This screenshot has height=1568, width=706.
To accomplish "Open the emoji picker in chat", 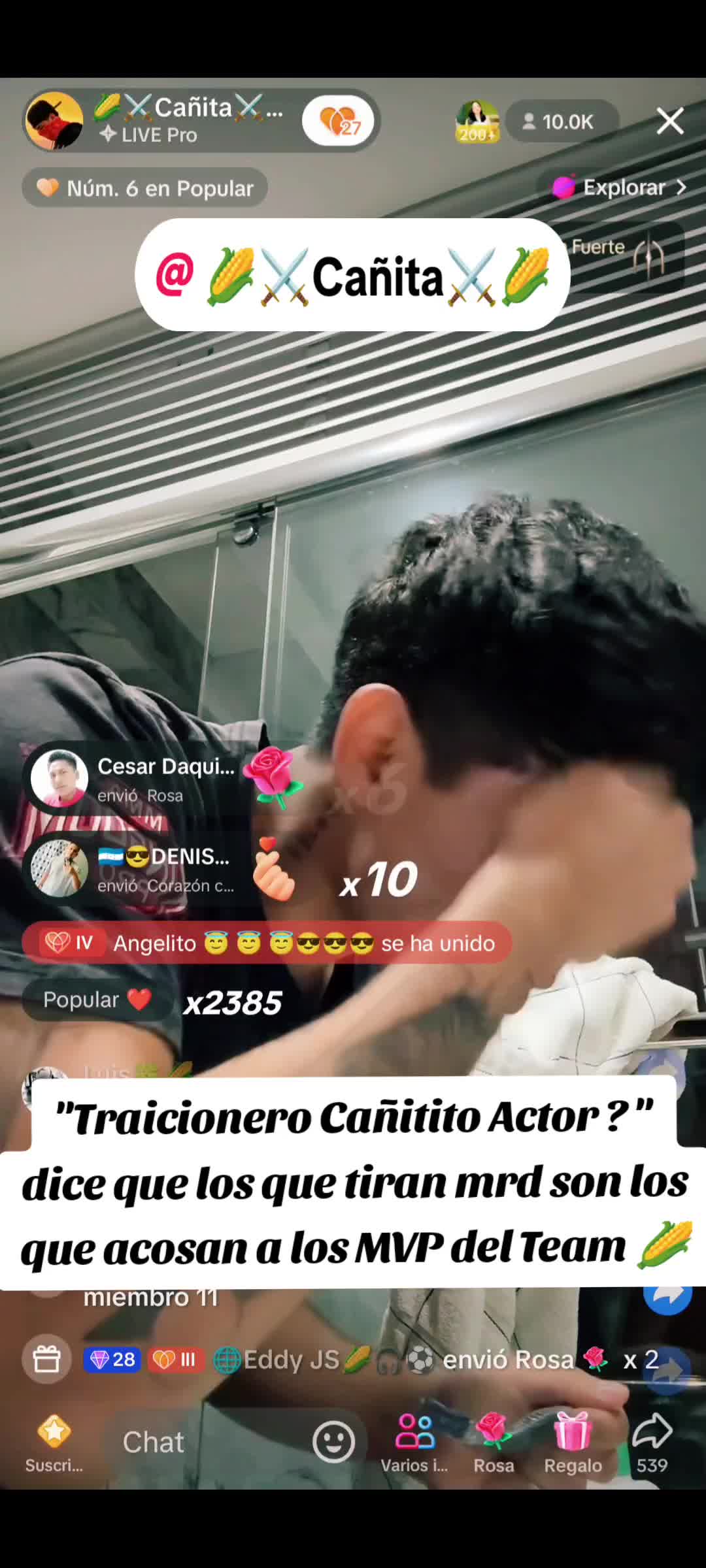I will (x=333, y=1442).
